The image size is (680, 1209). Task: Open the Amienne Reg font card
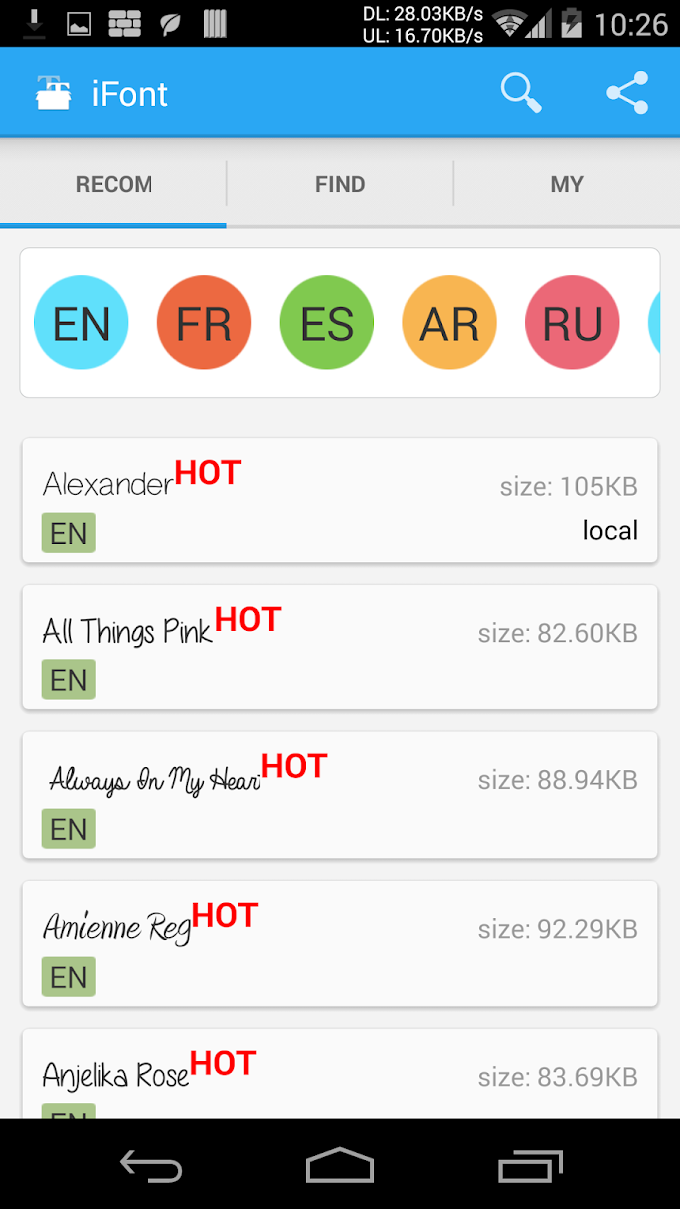coord(340,943)
